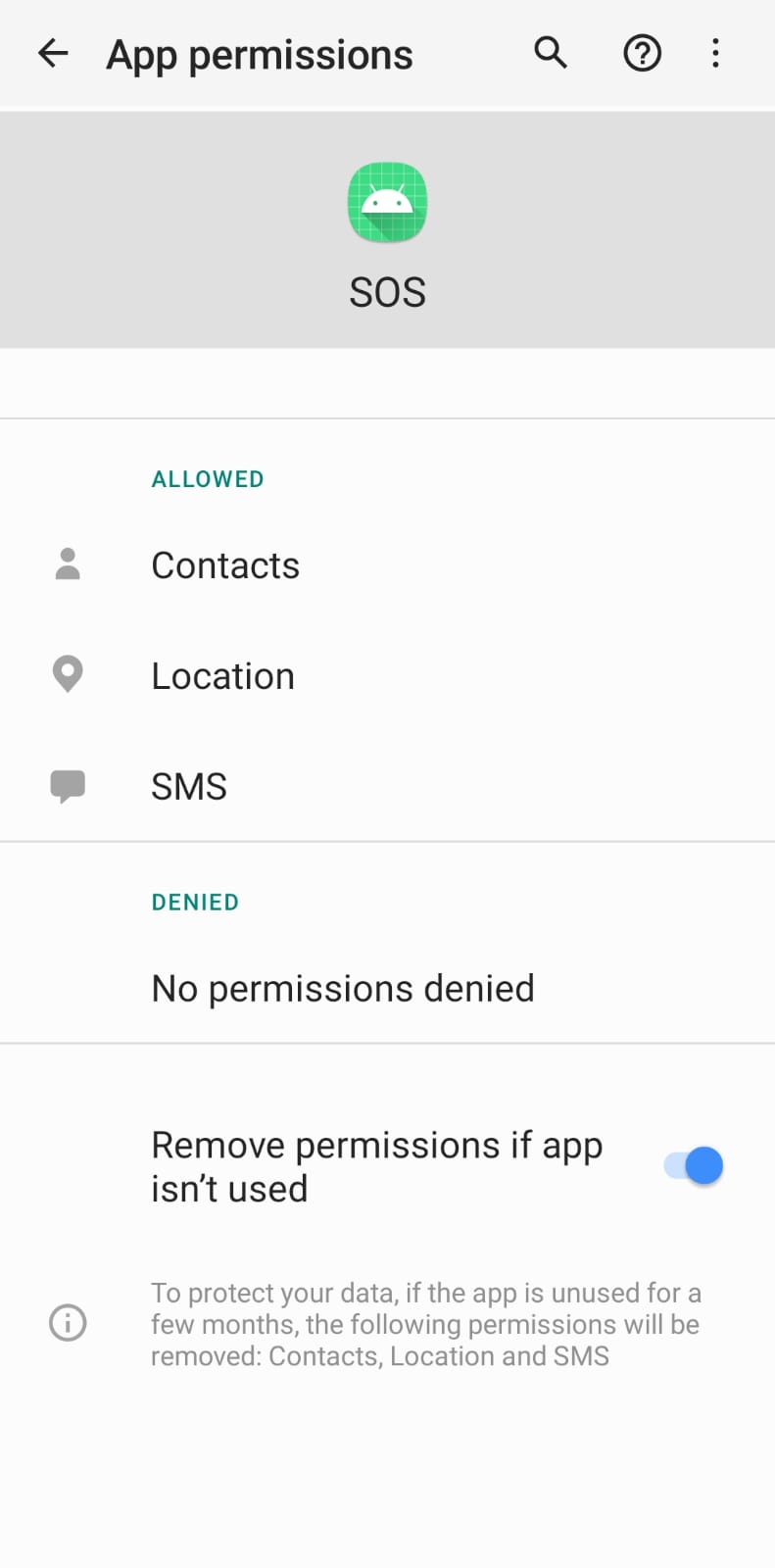Viewport: 775px width, 1568px height.
Task: Tap the back arrow to leave App permissions
Action: pyautogui.click(x=52, y=53)
